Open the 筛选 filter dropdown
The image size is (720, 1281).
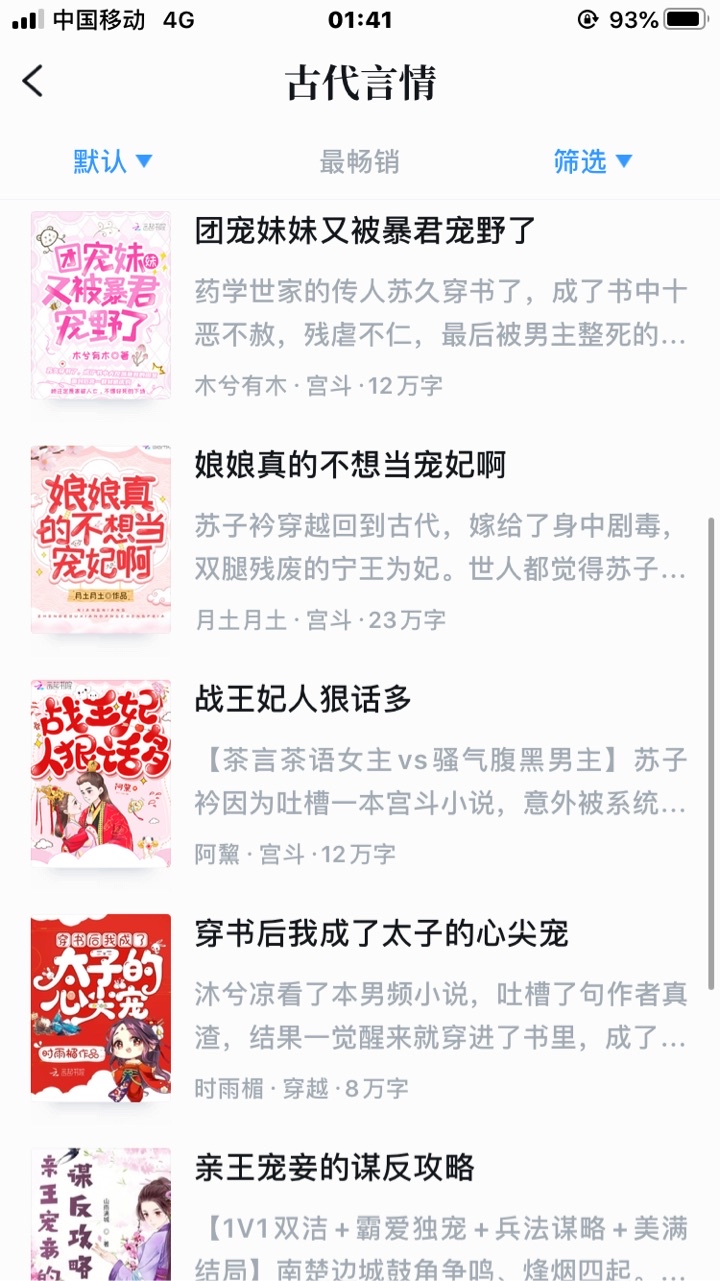click(592, 161)
